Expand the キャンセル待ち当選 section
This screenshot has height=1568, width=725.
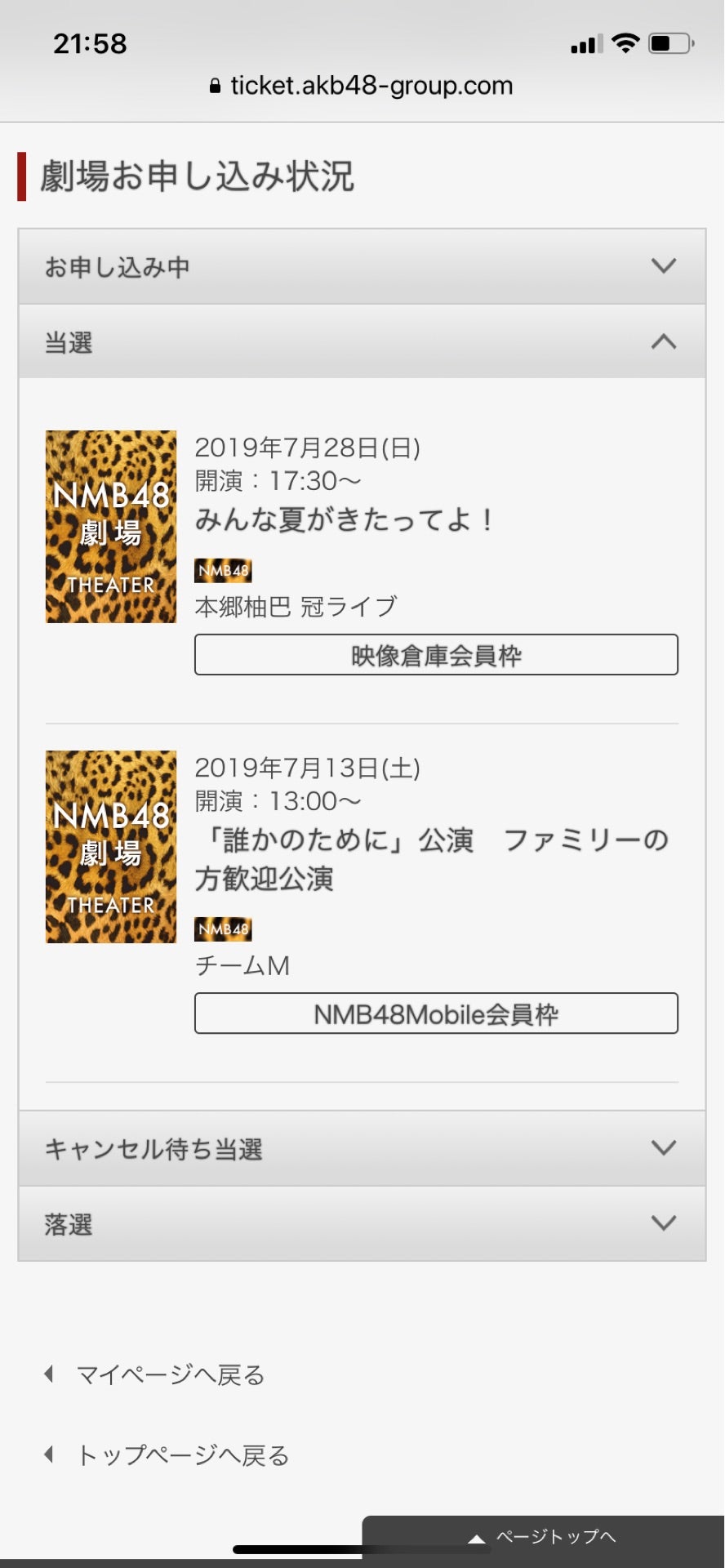tap(362, 1148)
